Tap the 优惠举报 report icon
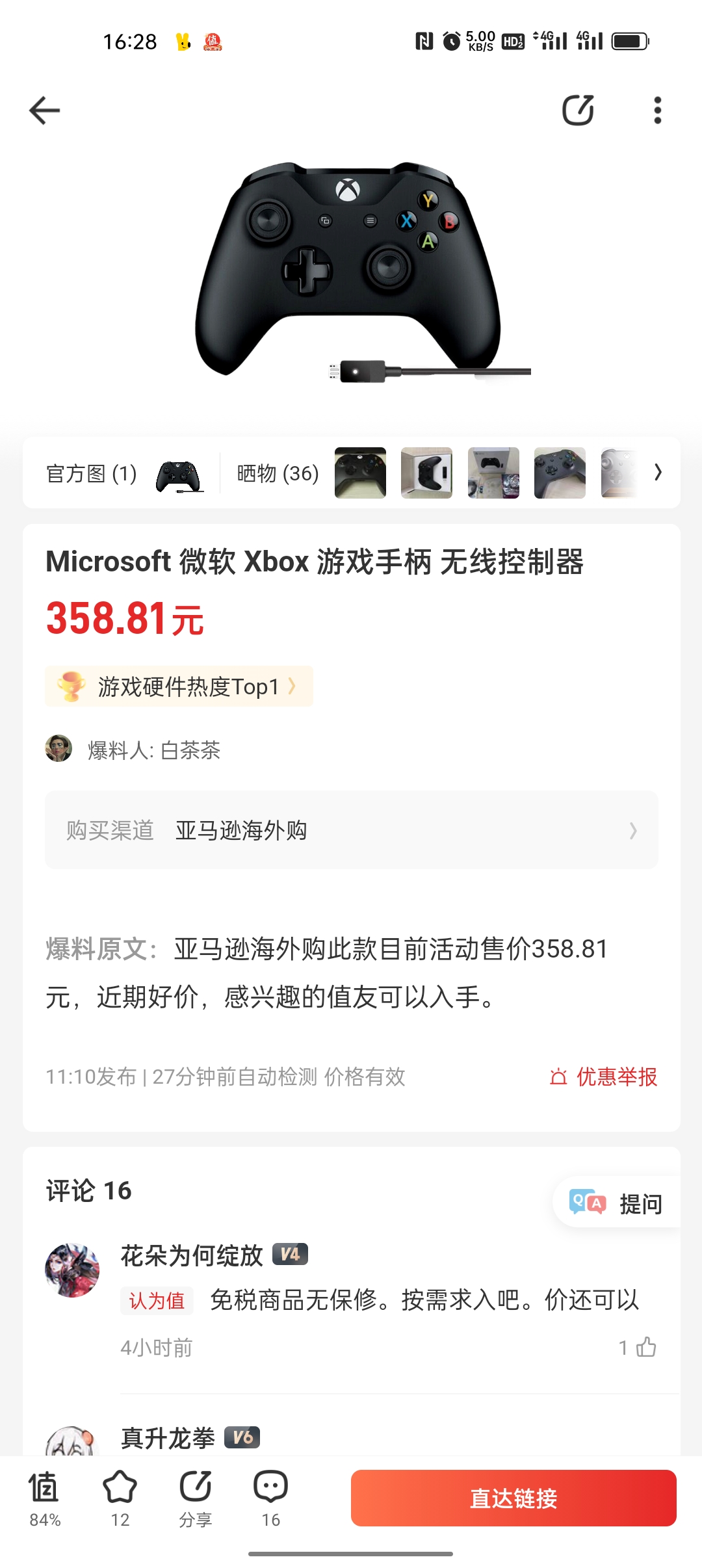The image size is (702, 1568). click(603, 1077)
